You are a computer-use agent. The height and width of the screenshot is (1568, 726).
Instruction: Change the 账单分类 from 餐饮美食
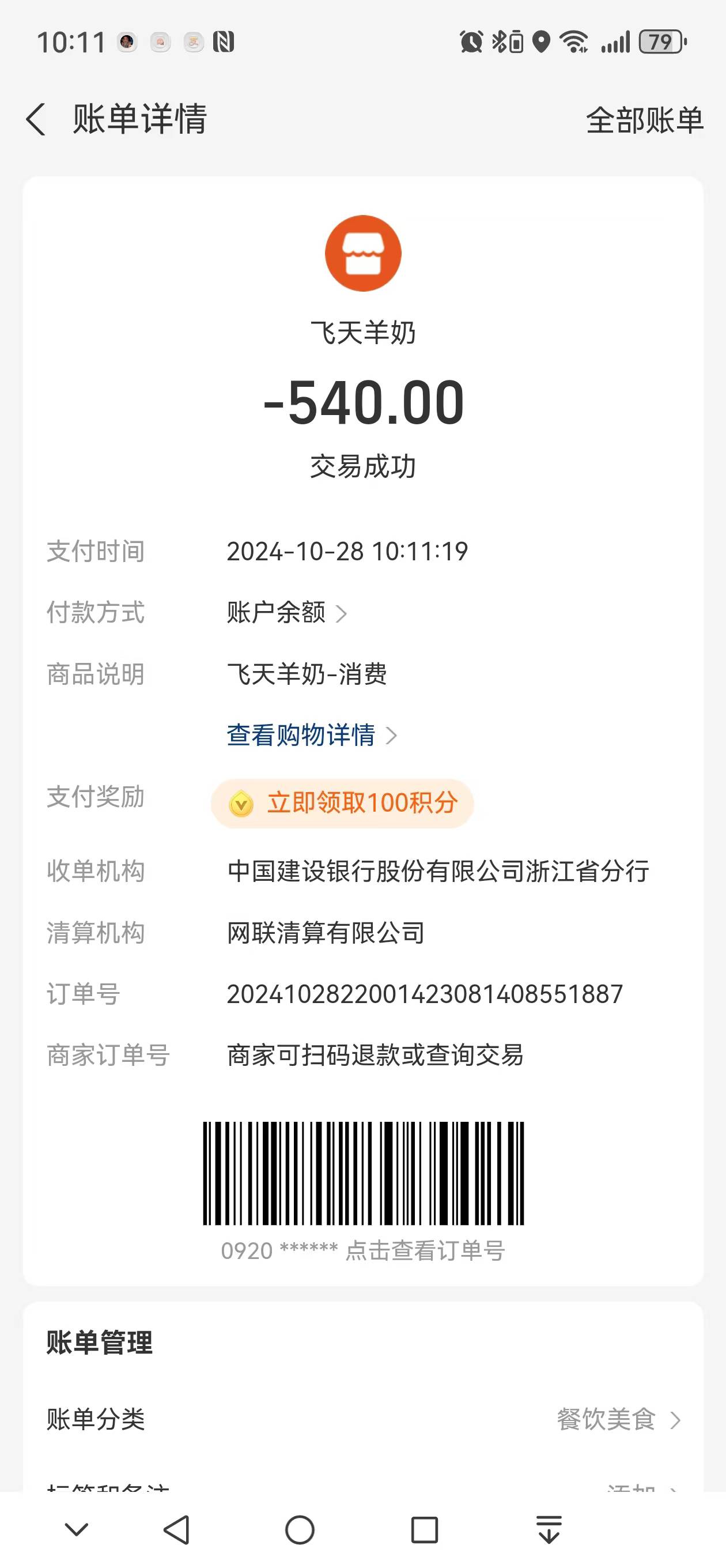617,1420
